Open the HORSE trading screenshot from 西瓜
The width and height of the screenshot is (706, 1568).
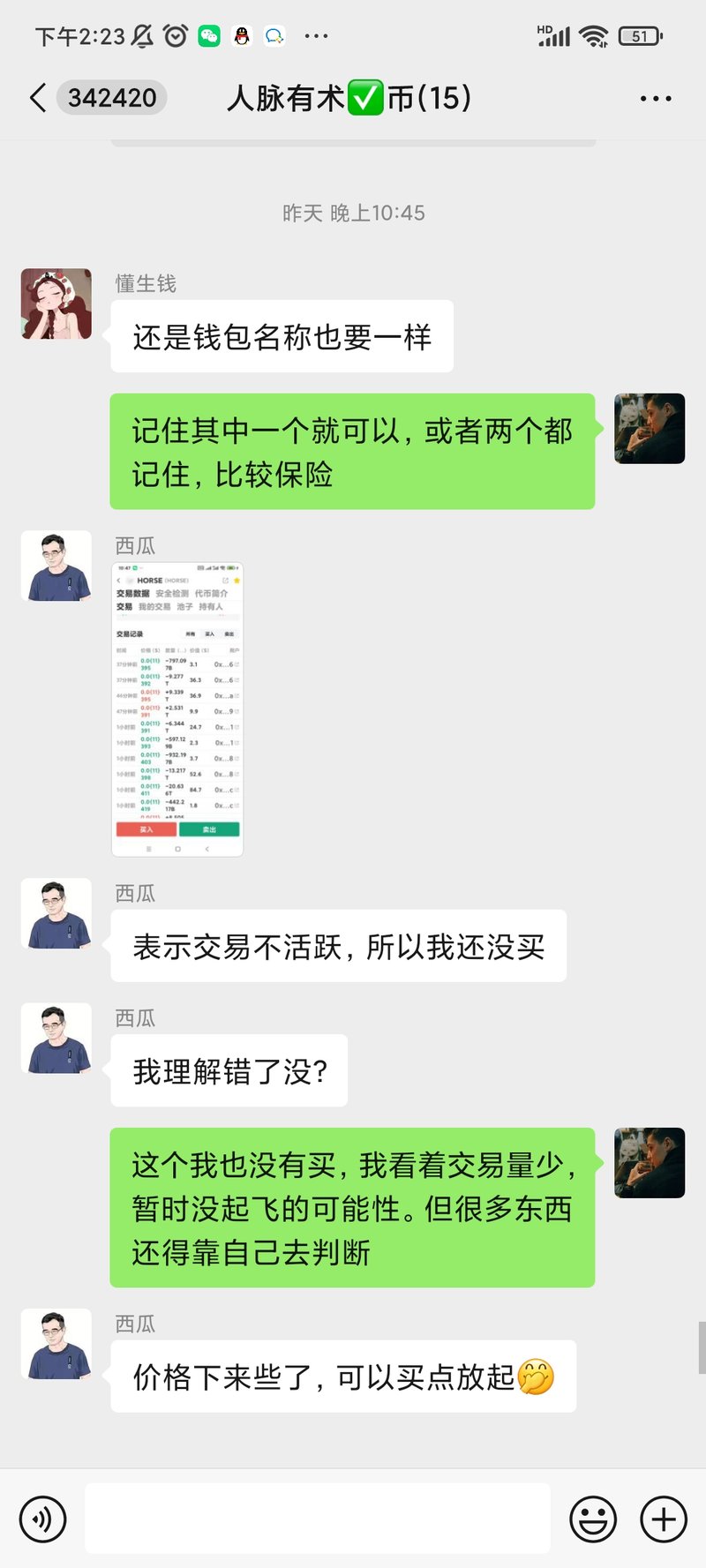click(177, 709)
